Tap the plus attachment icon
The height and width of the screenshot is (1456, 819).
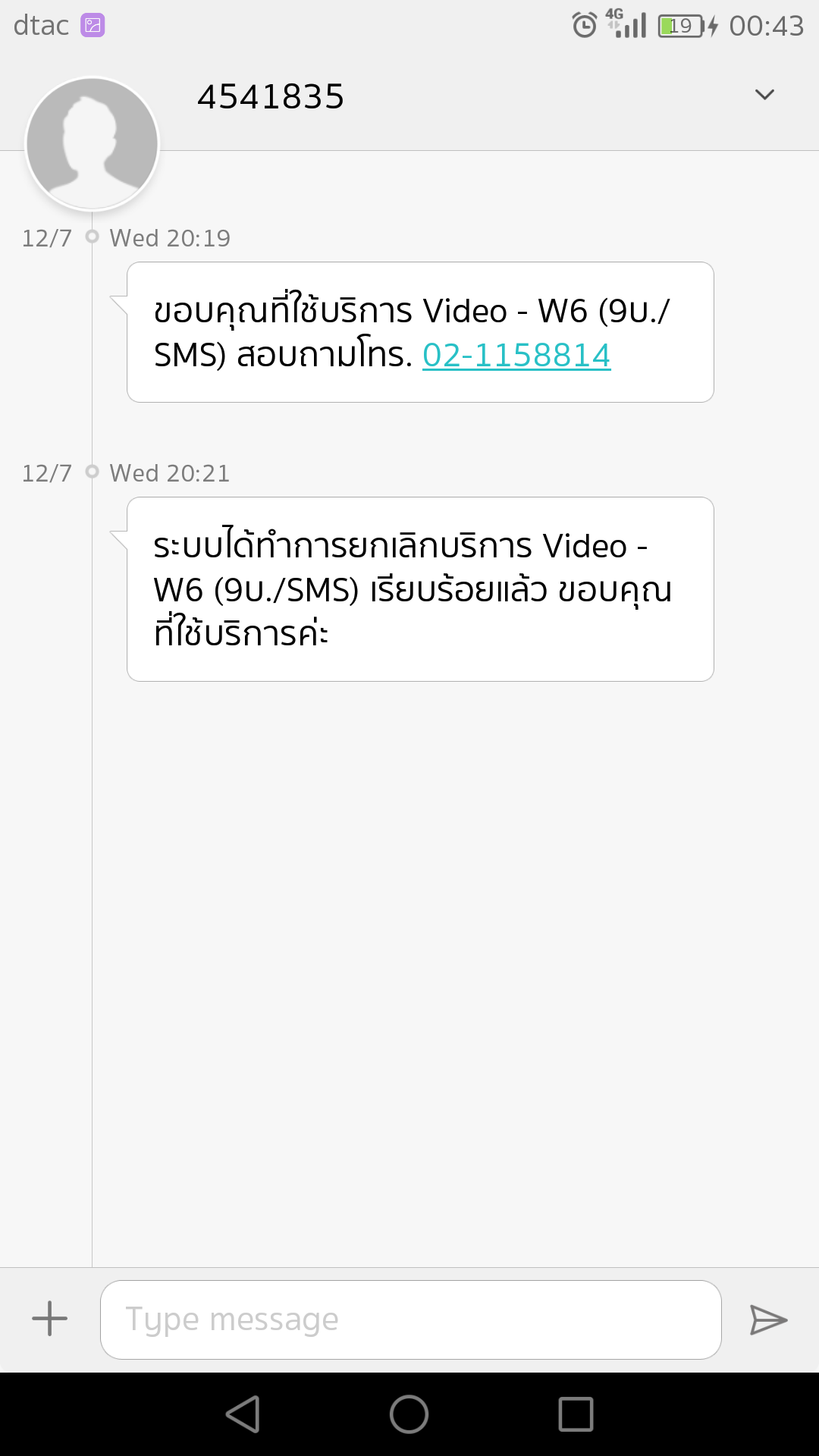(x=50, y=1319)
